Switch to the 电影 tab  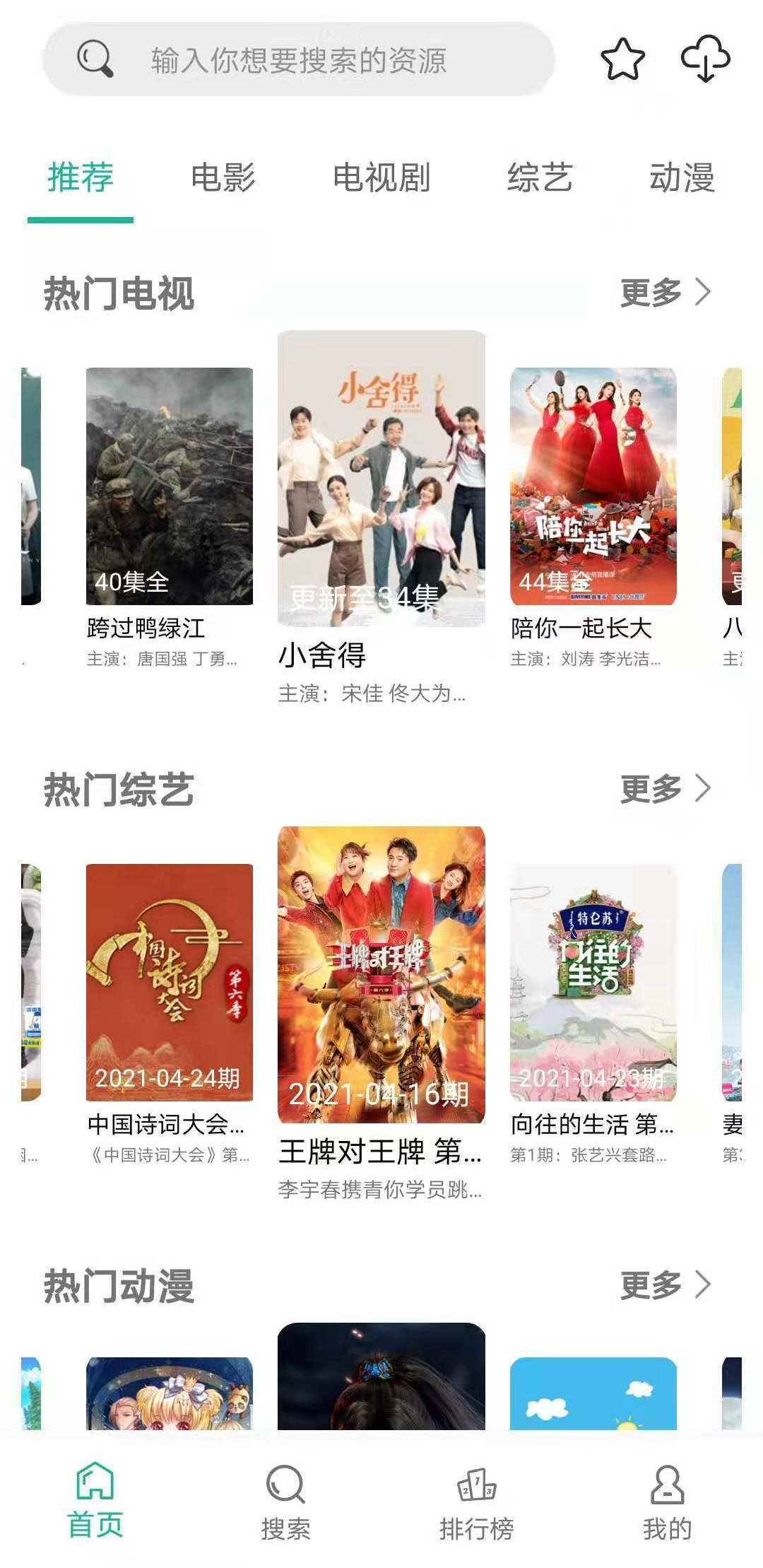click(223, 177)
